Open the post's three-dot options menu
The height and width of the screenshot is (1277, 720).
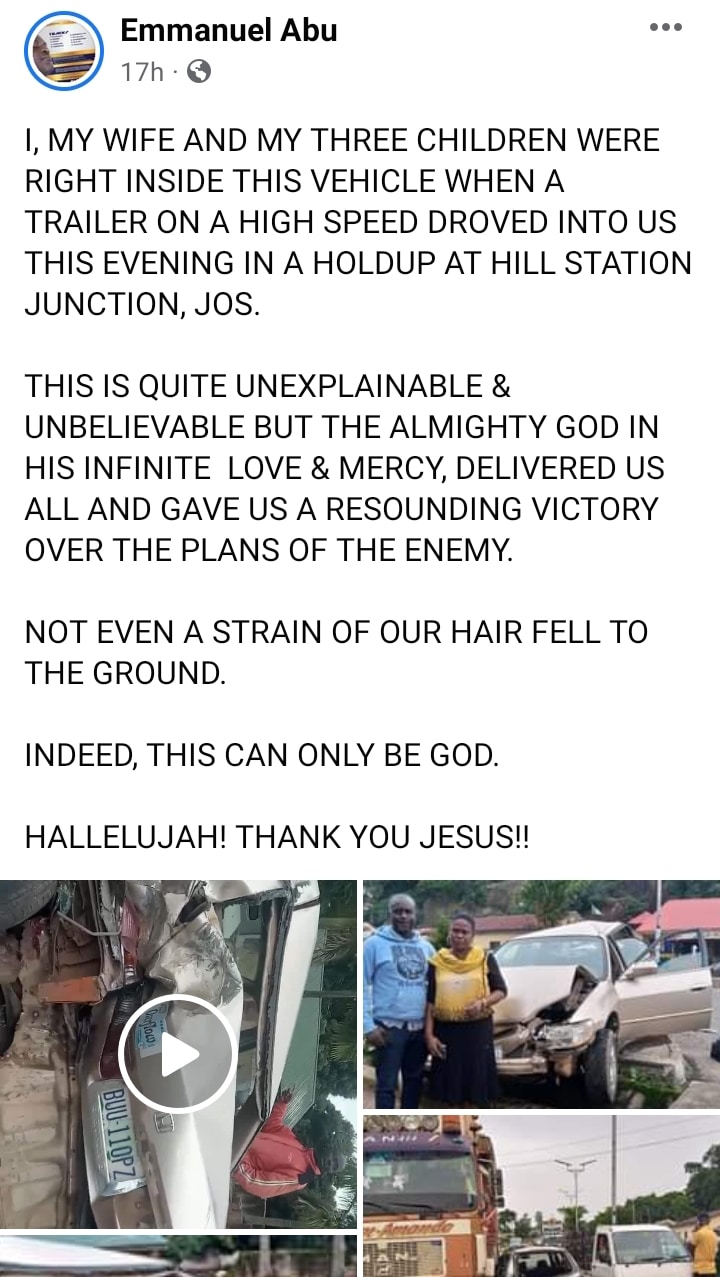[x=665, y=28]
